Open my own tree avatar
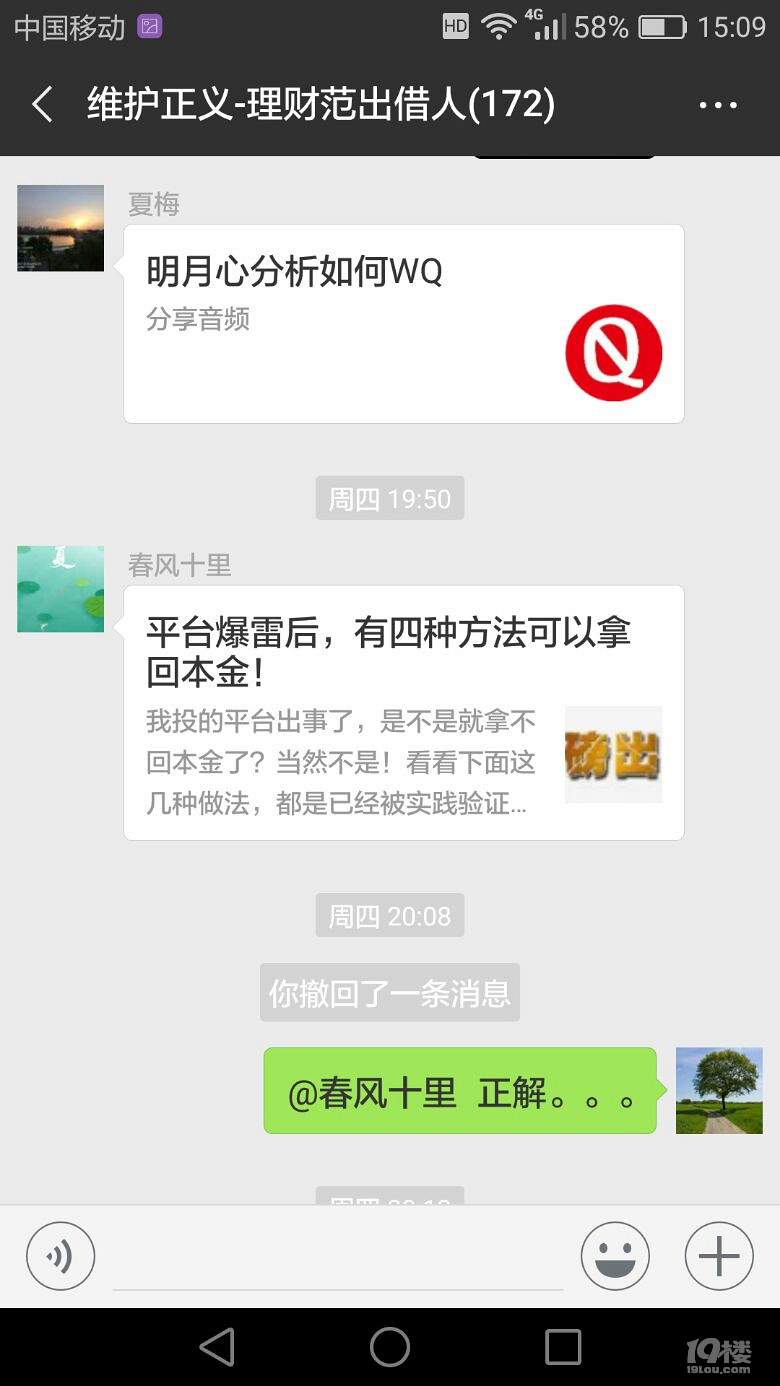Image resolution: width=780 pixels, height=1386 pixels. point(719,1090)
